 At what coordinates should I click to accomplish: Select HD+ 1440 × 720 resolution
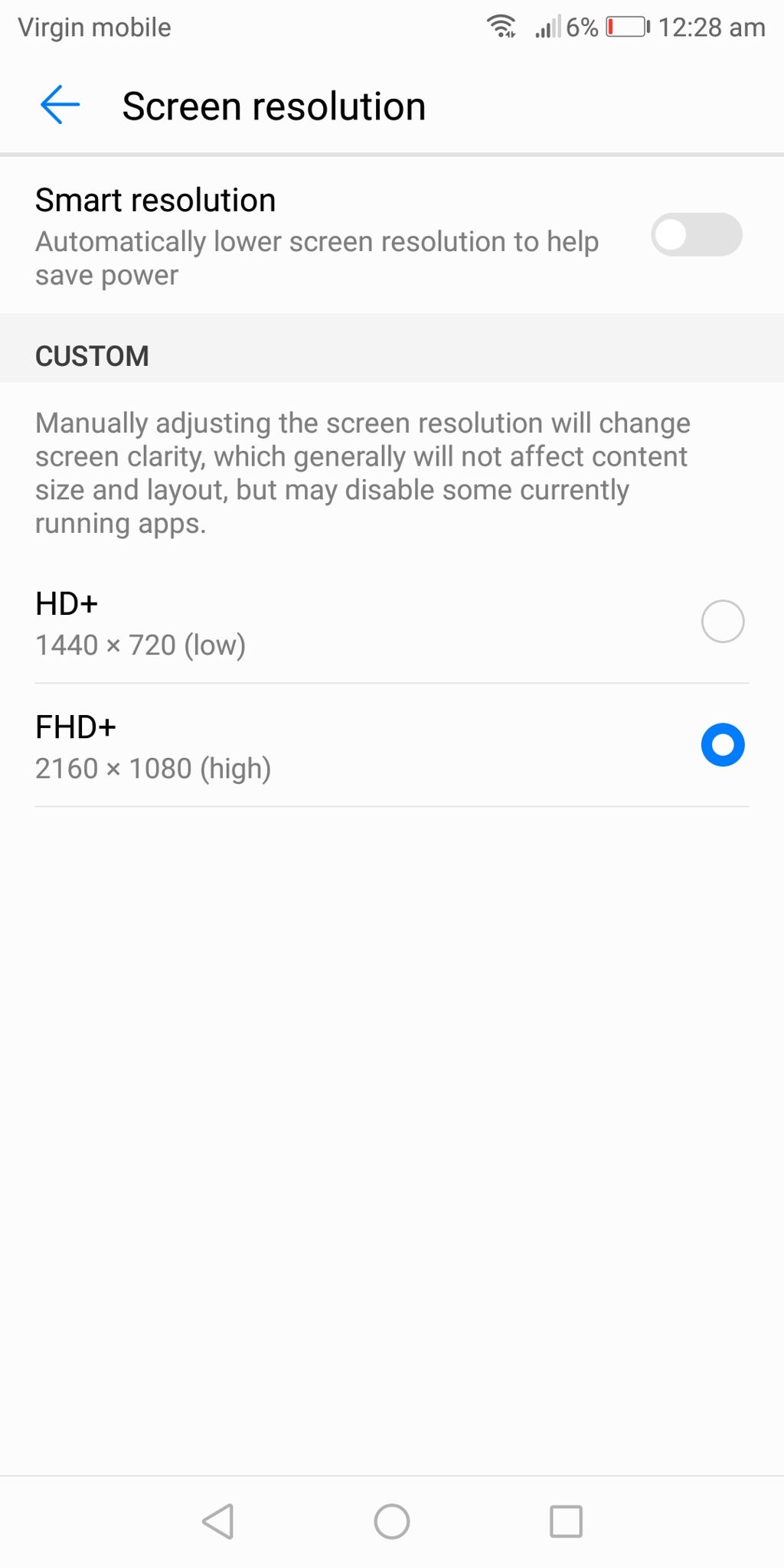point(722,622)
